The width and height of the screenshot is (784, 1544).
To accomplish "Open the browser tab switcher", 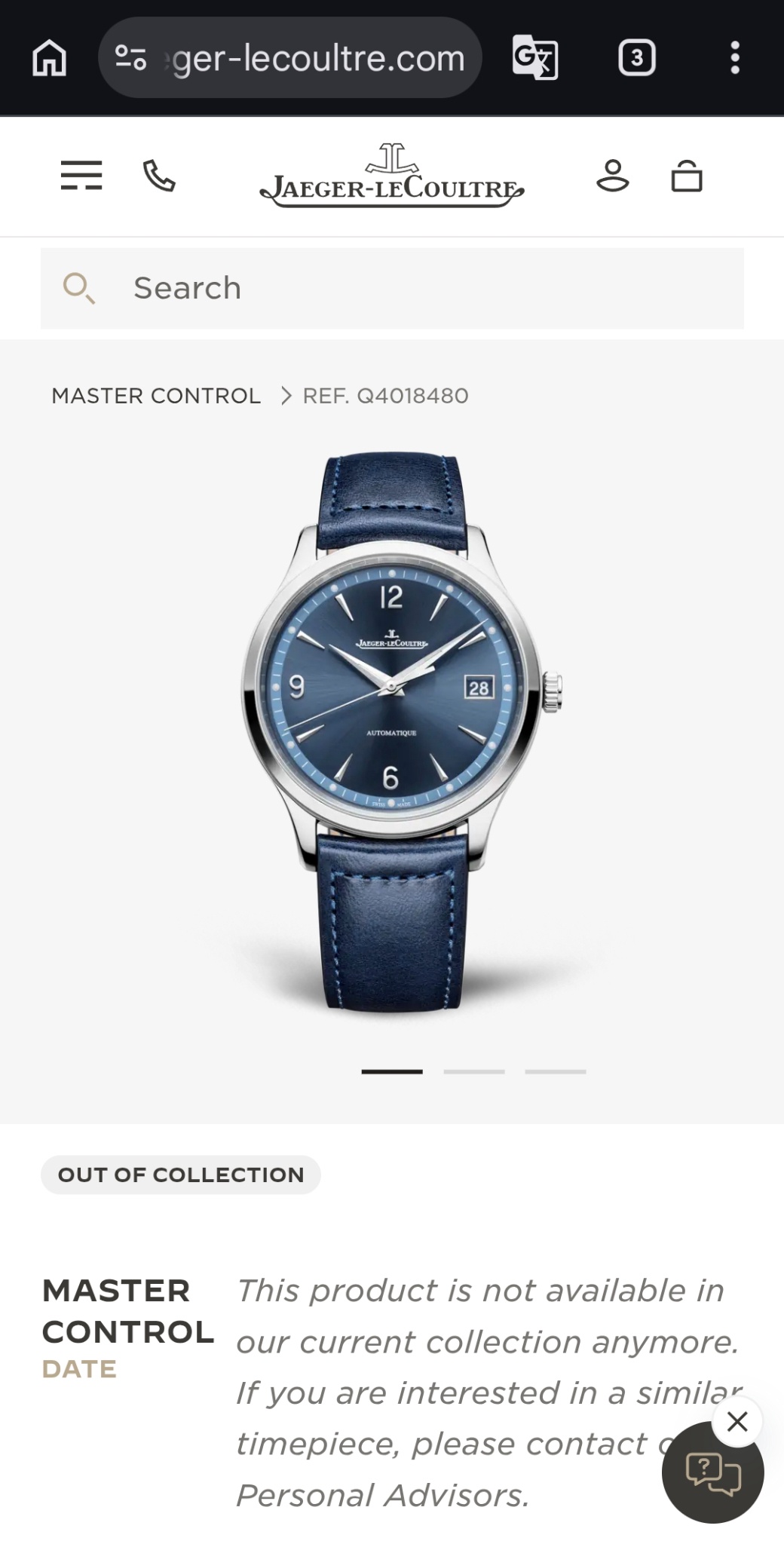I will [636, 58].
